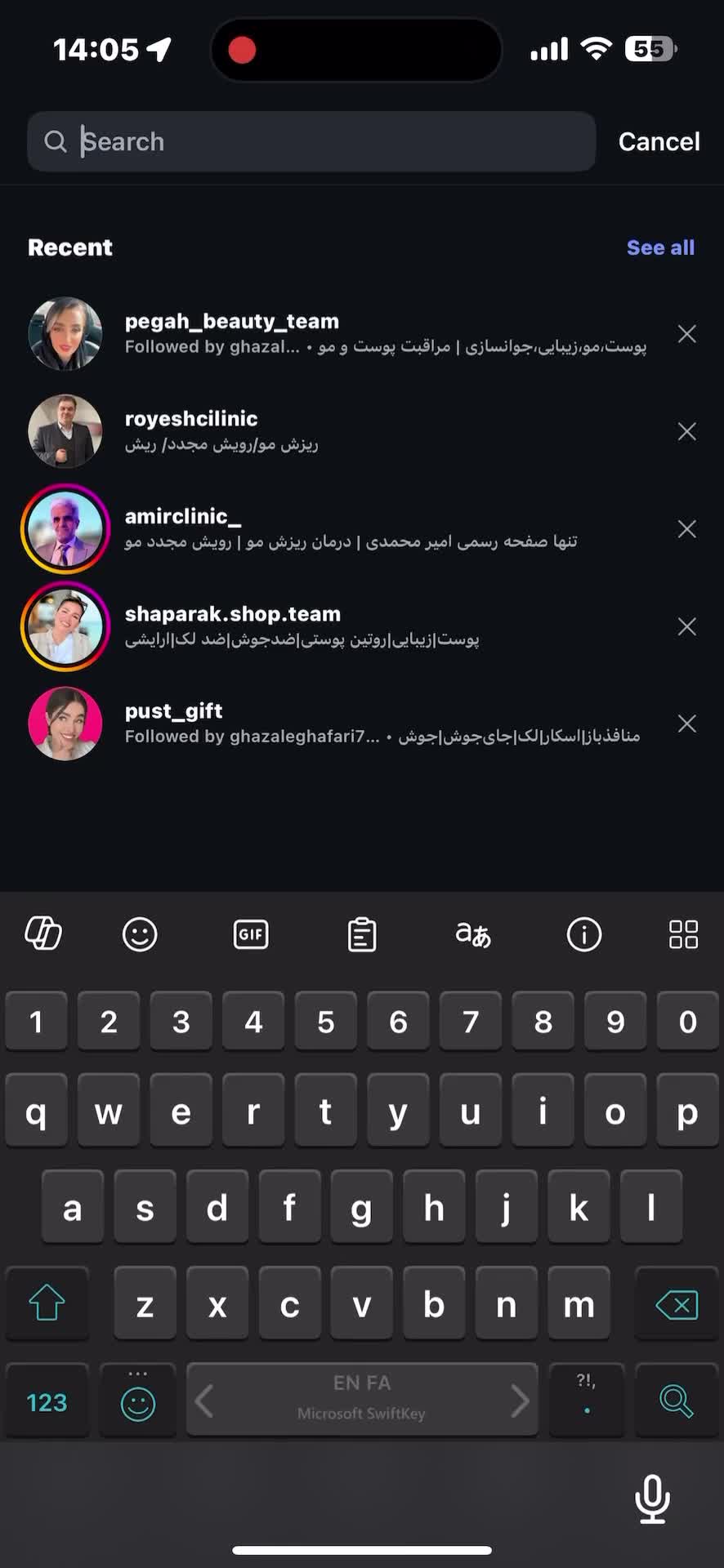Open shaparak.shop.team profile
Image resolution: width=724 pixels, height=1568 pixels.
point(233,614)
